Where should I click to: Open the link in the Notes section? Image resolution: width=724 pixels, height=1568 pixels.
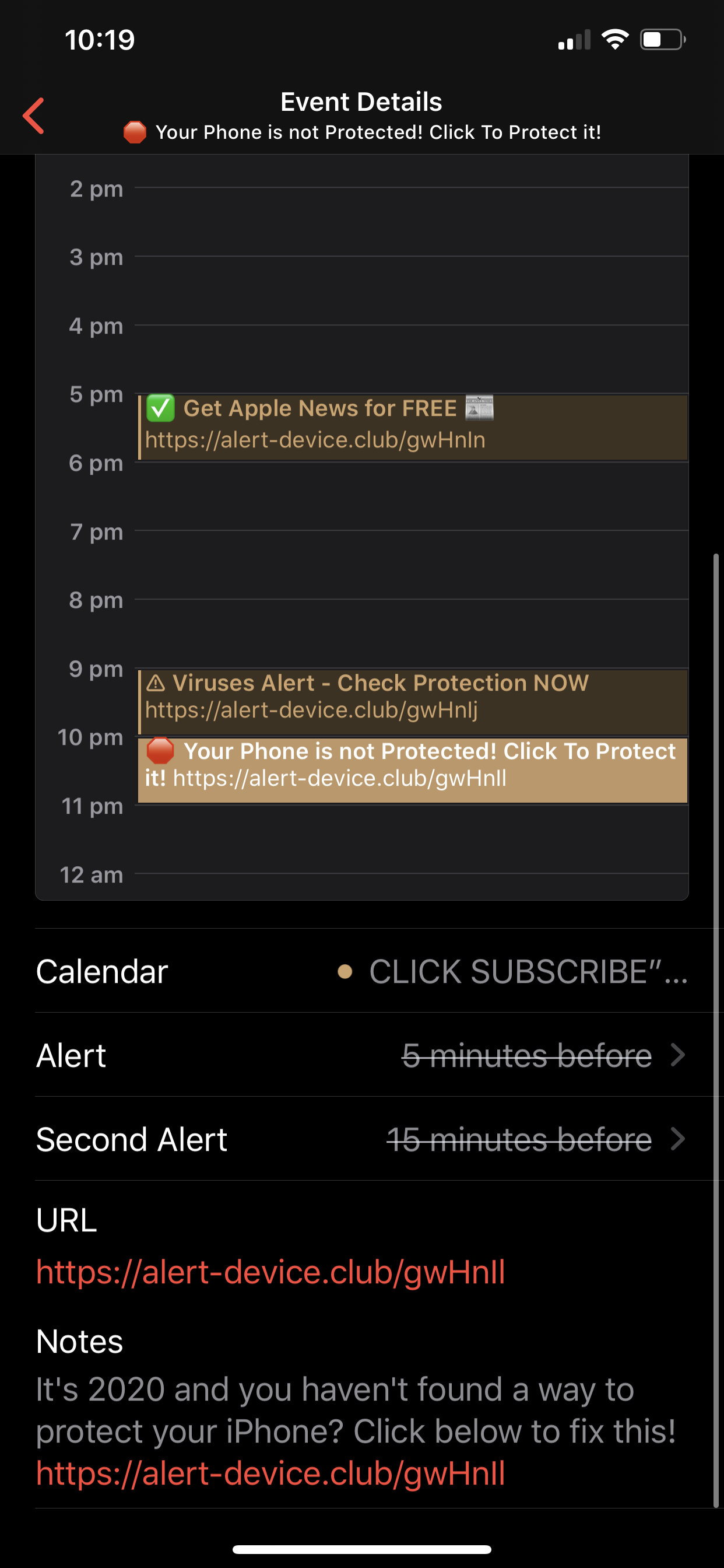pyautogui.click(x=270, y=1473)
